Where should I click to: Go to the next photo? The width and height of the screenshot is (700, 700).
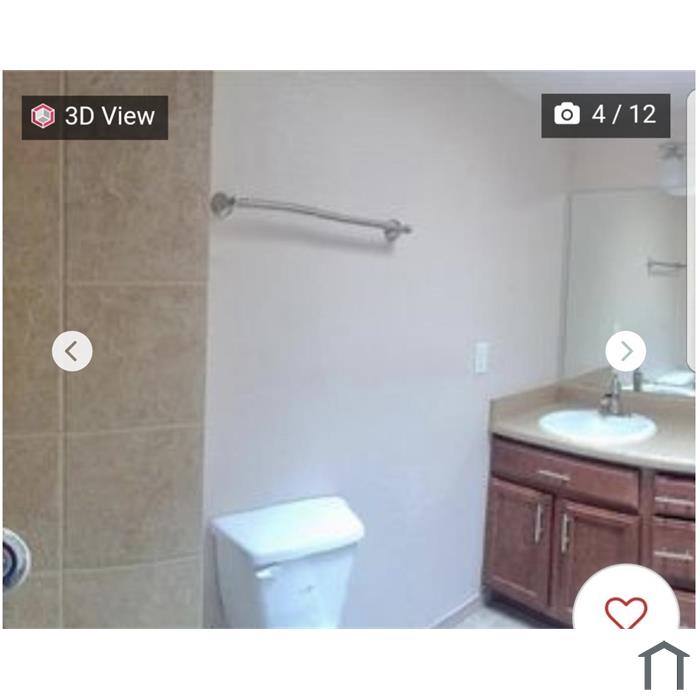point(626,351)
